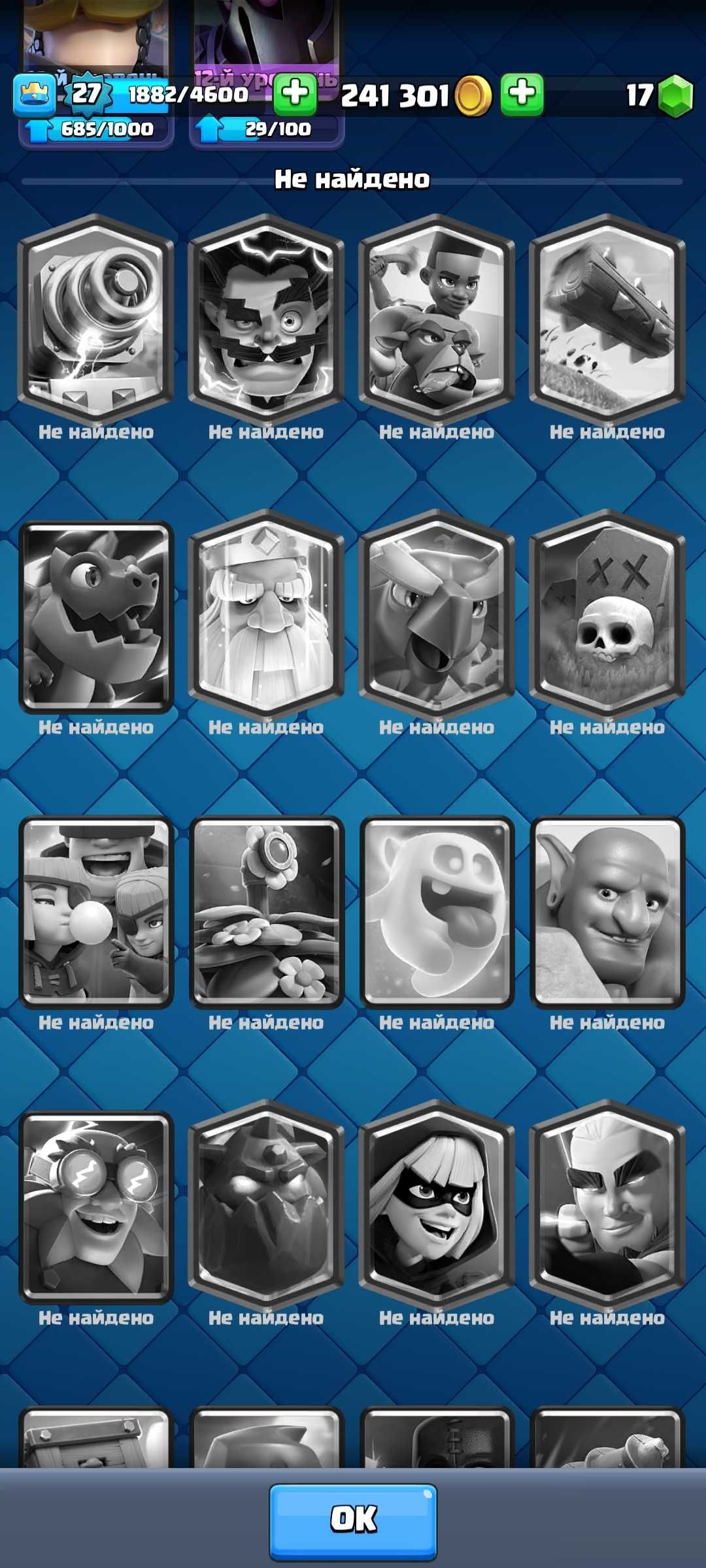Open the Royal Ghost-like spirit card
The width and height of the screenshot is (706, 1568).
(437, 911)
